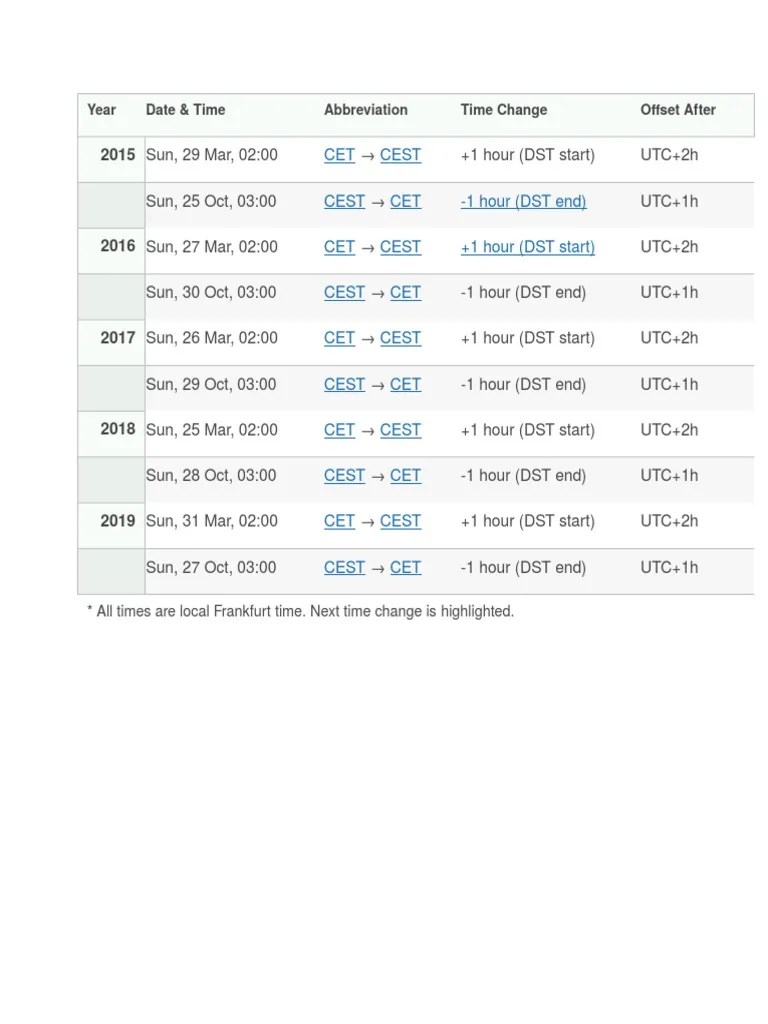The width and height of the screenshot is (768, 1024).
Task: Open CEST link in 29 Oct row
Action: tap(344, 384)
